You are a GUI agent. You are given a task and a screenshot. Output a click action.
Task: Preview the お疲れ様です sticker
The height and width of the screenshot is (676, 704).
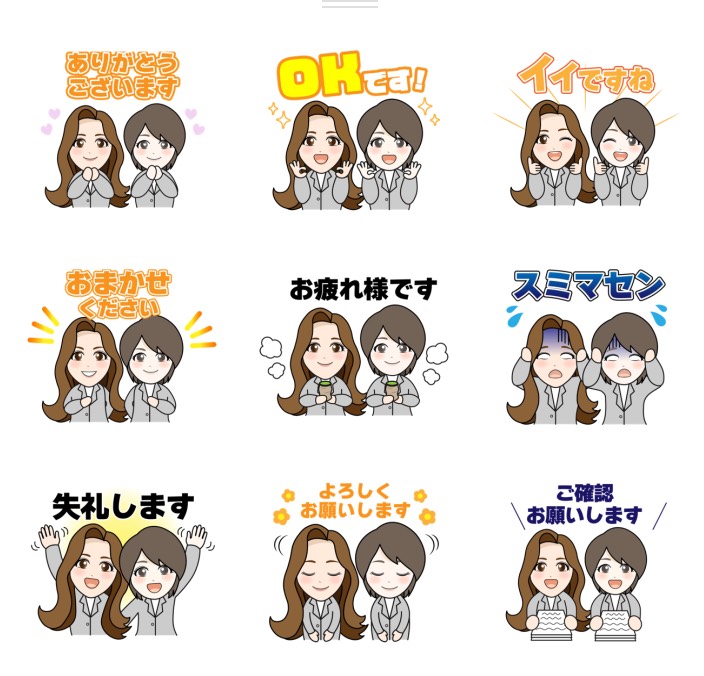[x=352, y=345]
